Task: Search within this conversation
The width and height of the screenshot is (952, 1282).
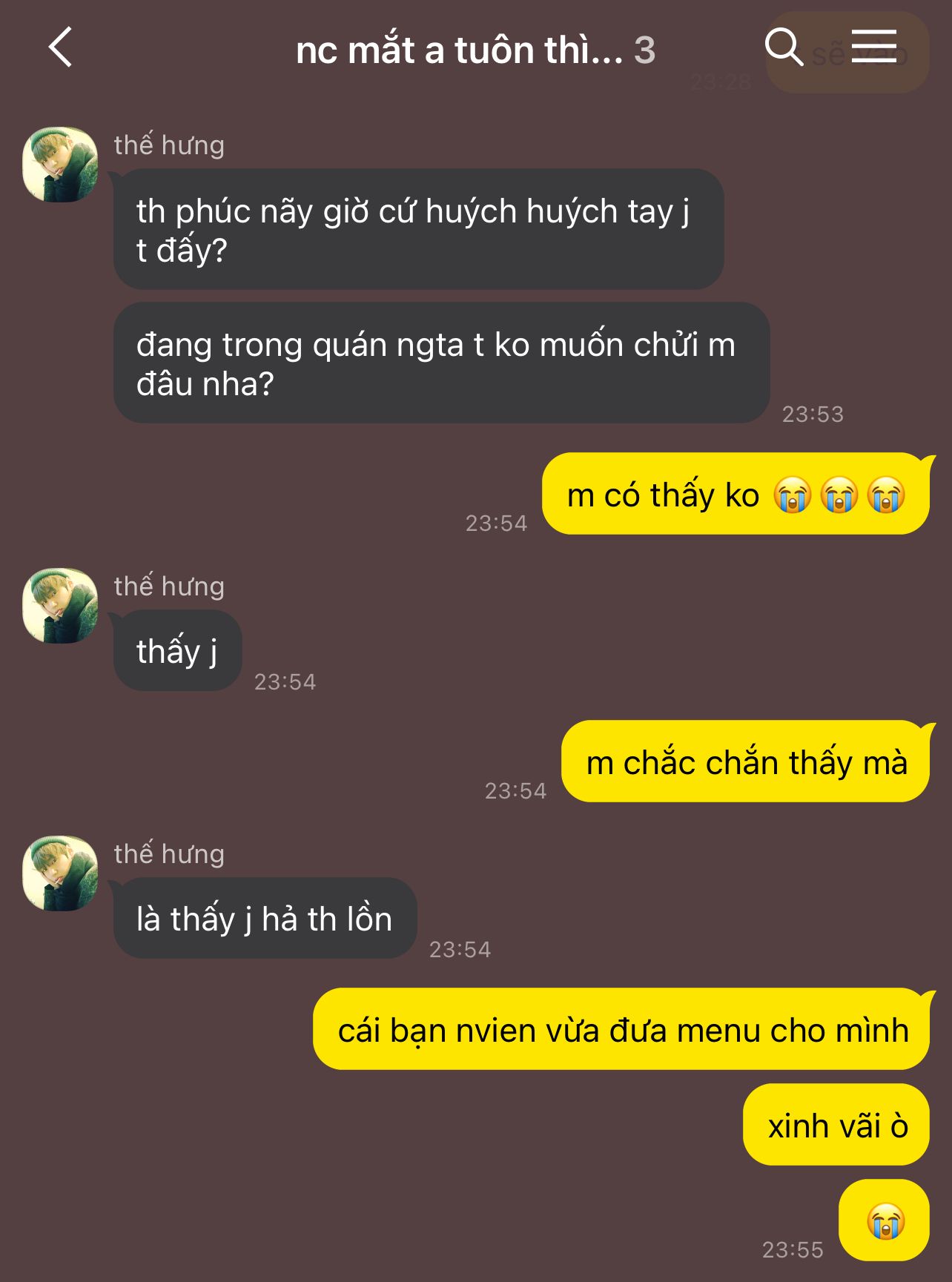Action: click(783, 47)
